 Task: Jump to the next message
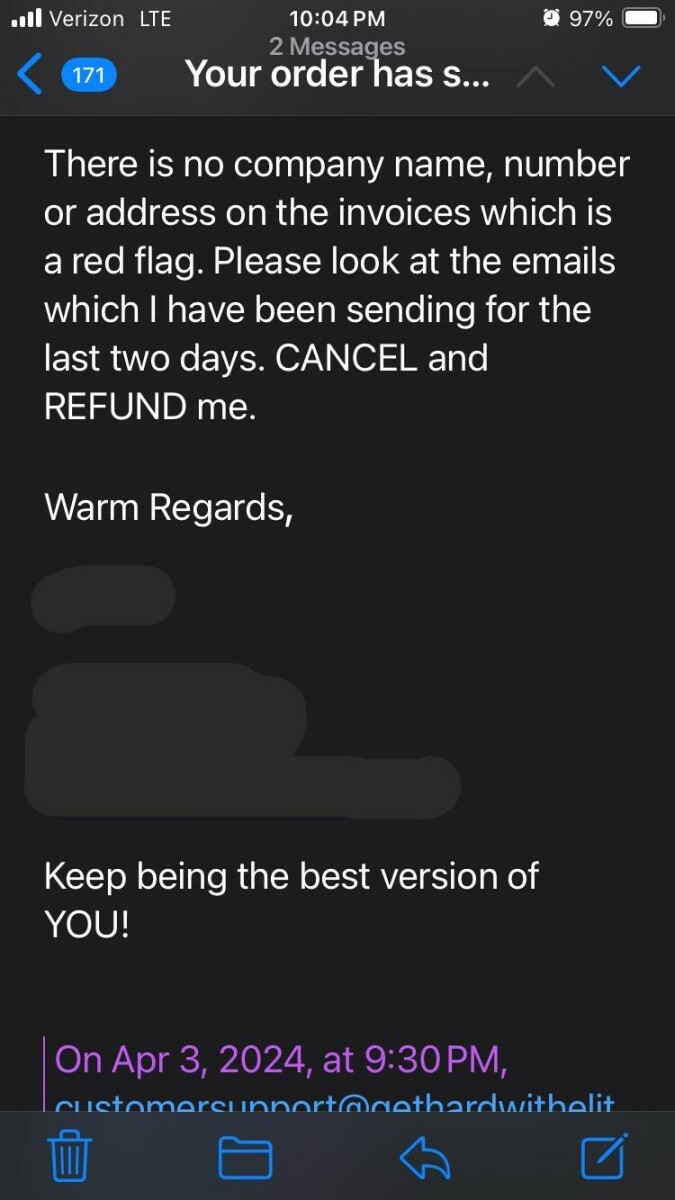coord(622,76)
